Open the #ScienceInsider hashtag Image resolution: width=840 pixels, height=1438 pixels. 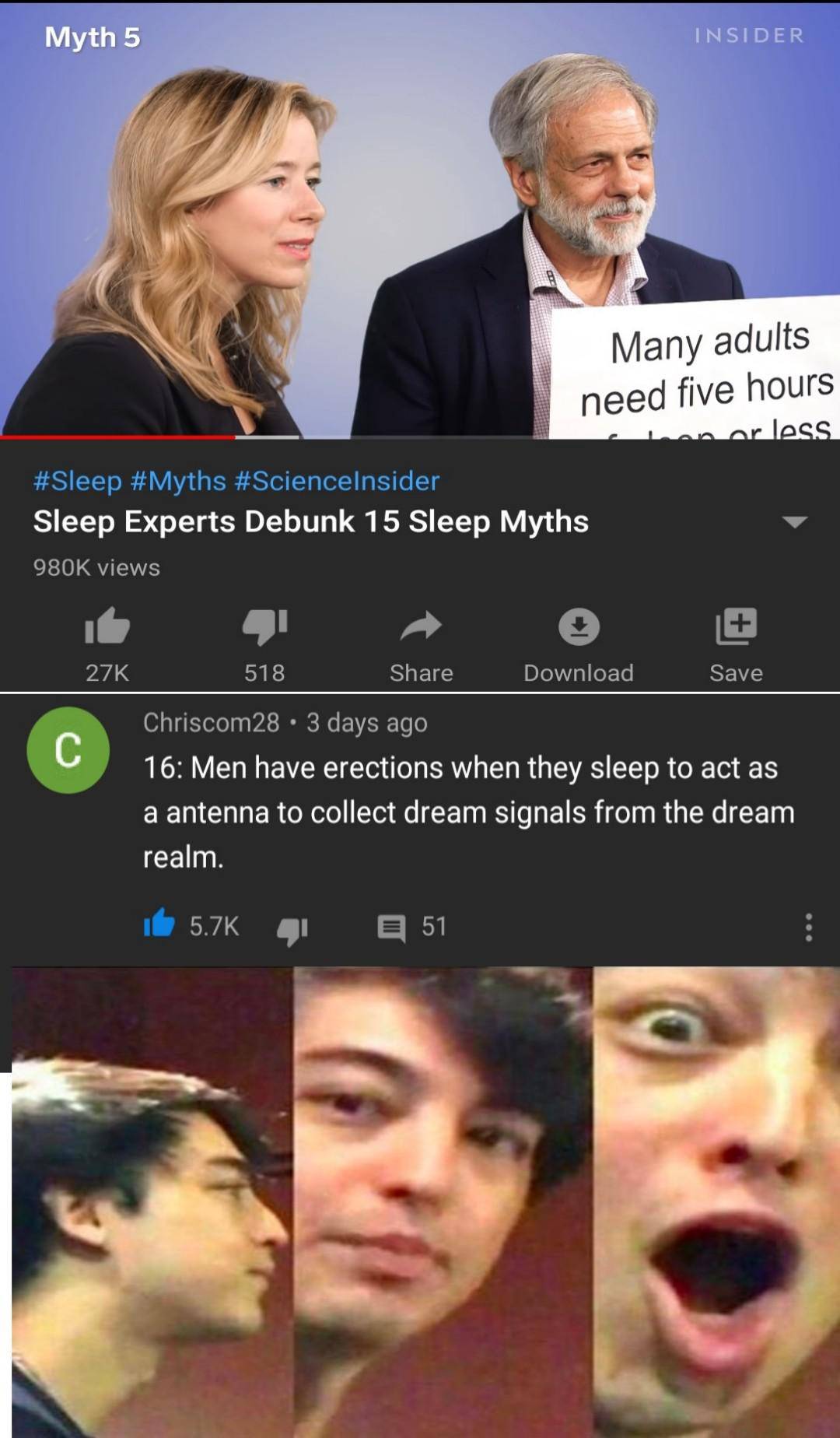pyautogui.click(x=337, y=481)
